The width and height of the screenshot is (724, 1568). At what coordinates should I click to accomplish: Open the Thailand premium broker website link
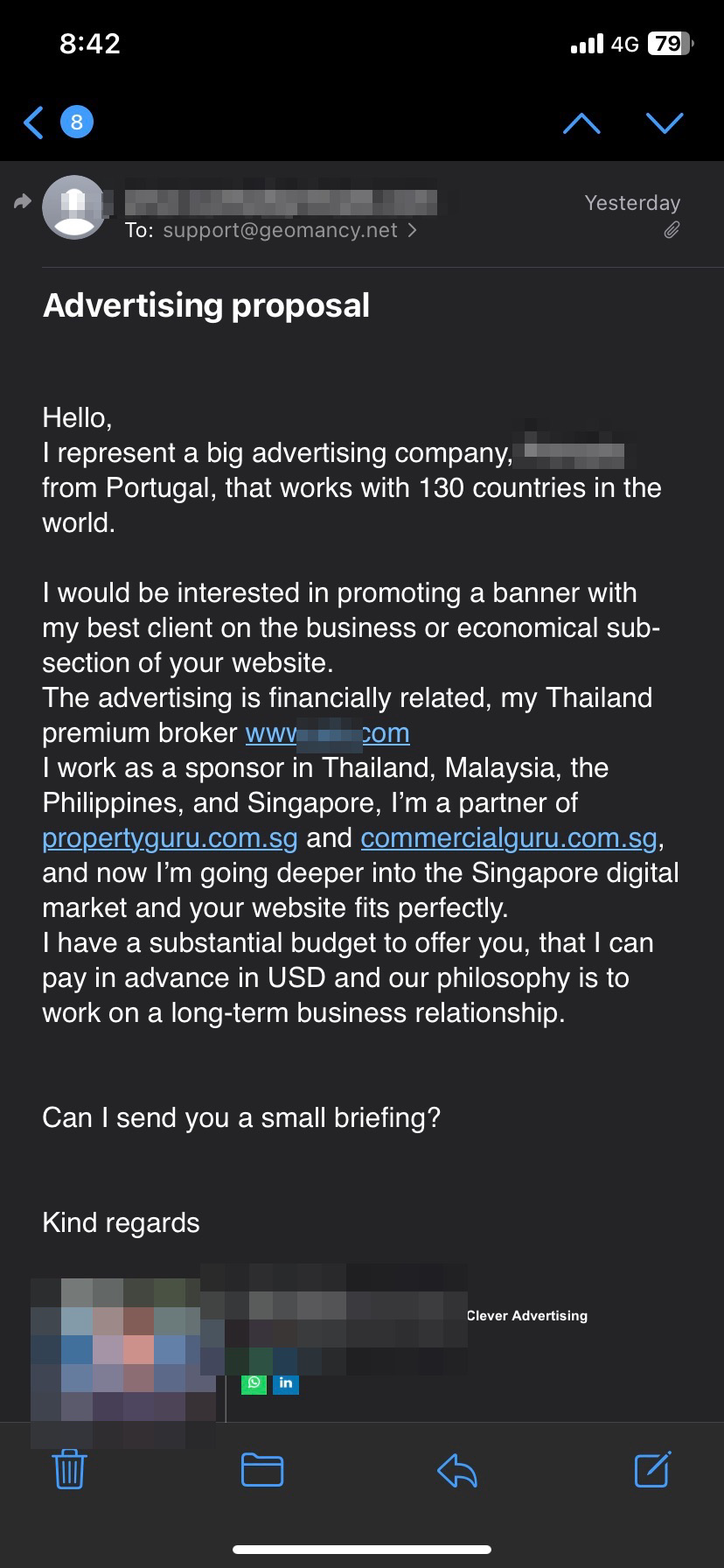327,732
